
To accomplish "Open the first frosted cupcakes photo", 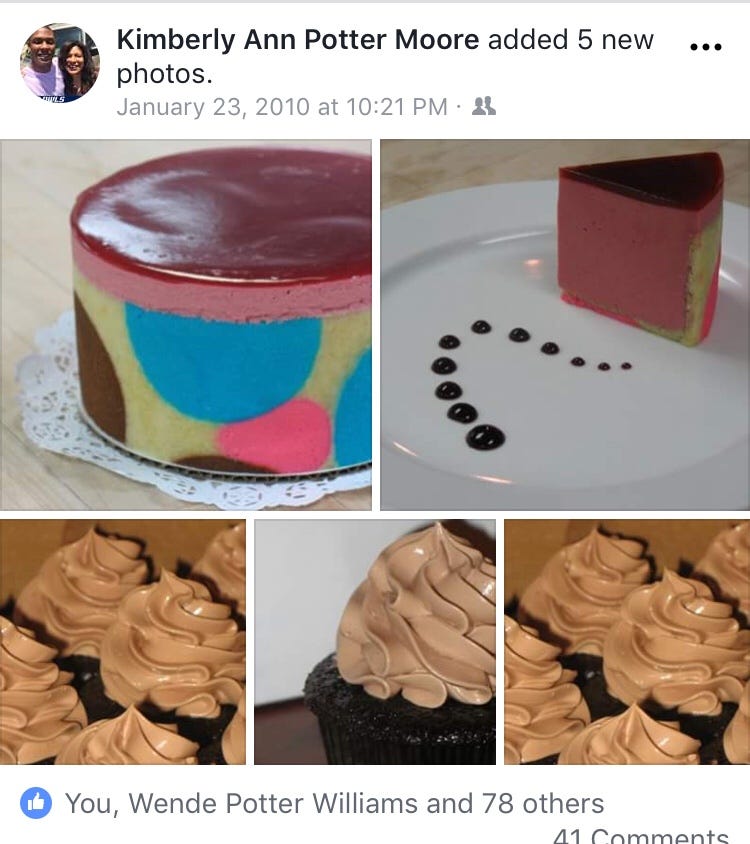I will [122, 642].
